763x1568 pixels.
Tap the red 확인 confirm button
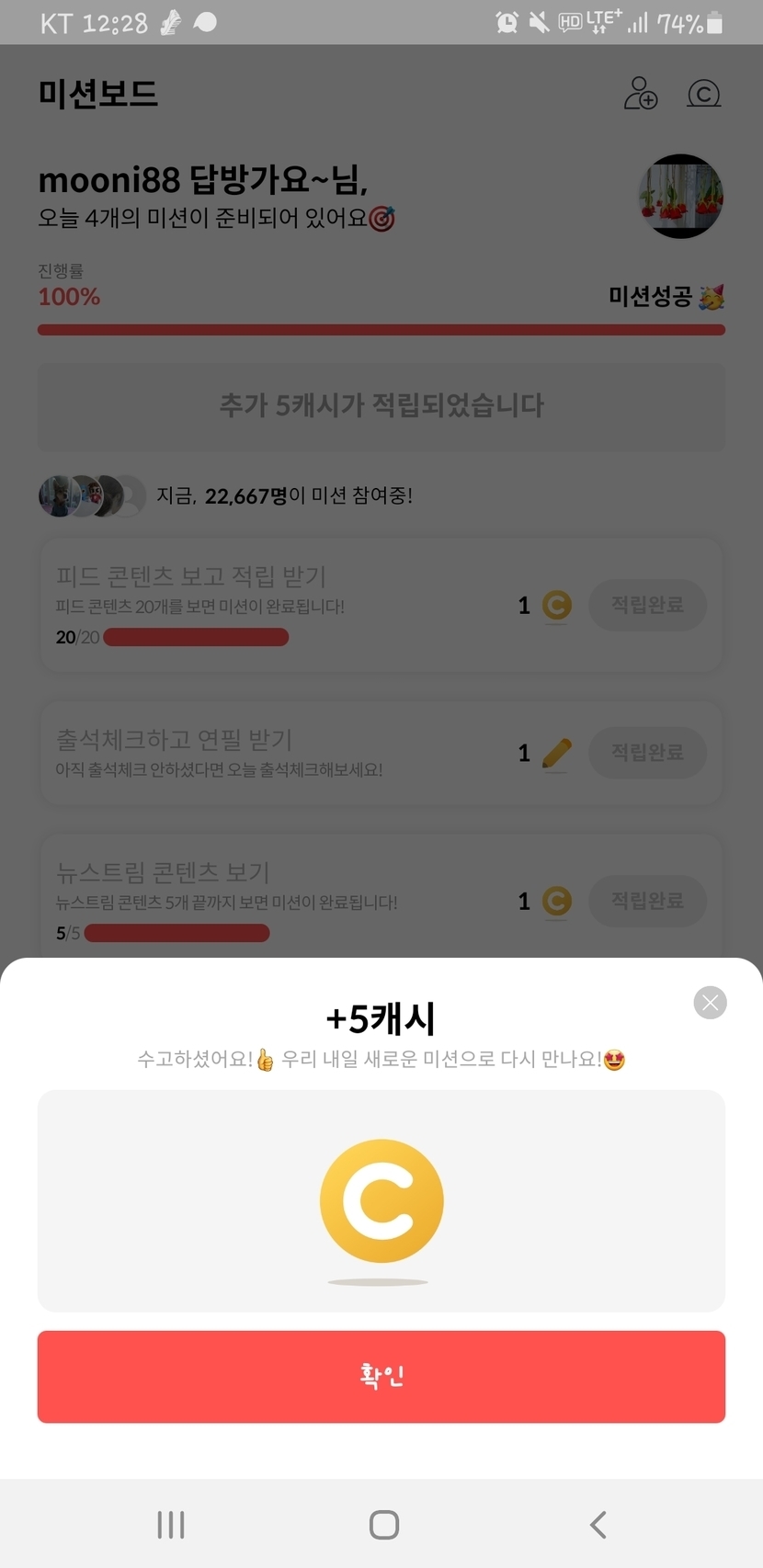tap(381, 1376)
